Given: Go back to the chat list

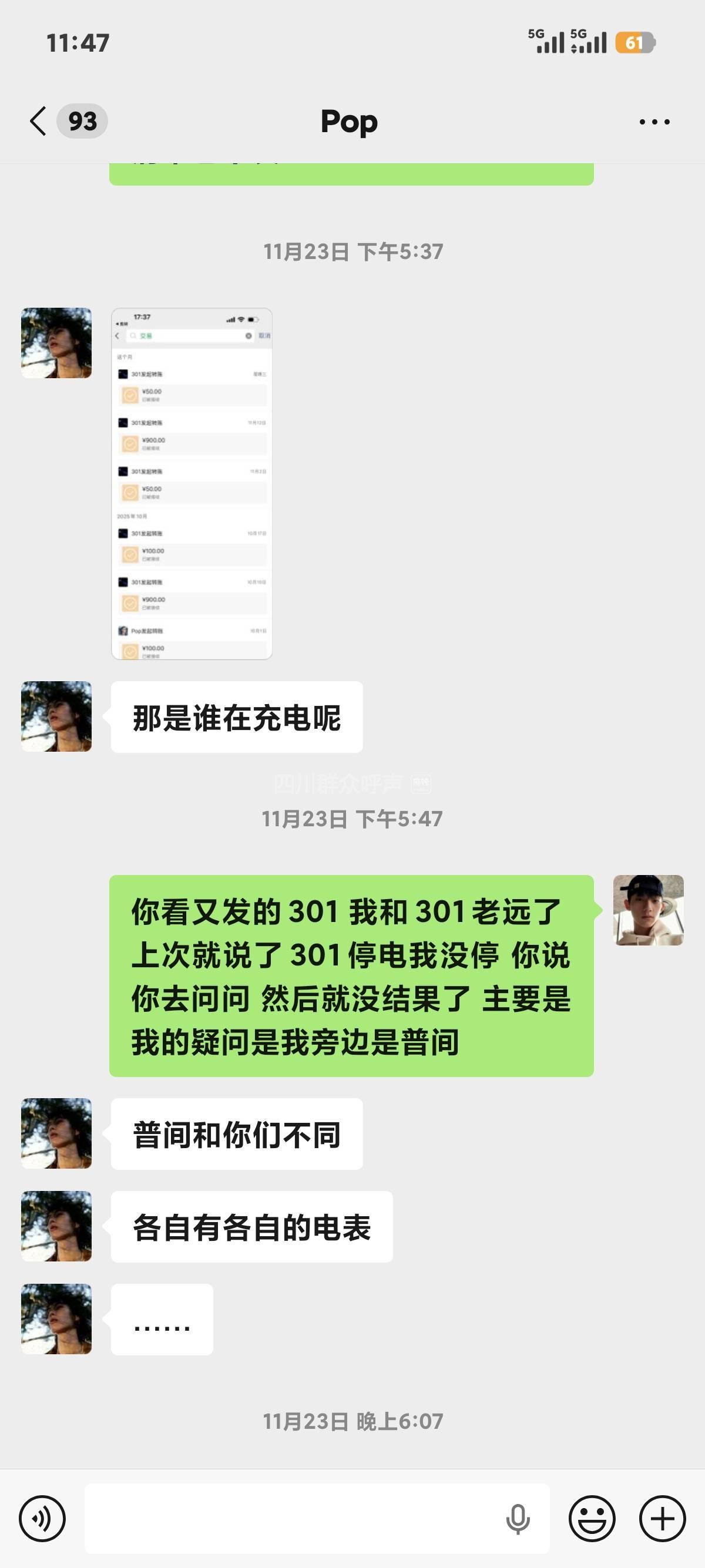Looking at the screenshot, I should 39,121.
